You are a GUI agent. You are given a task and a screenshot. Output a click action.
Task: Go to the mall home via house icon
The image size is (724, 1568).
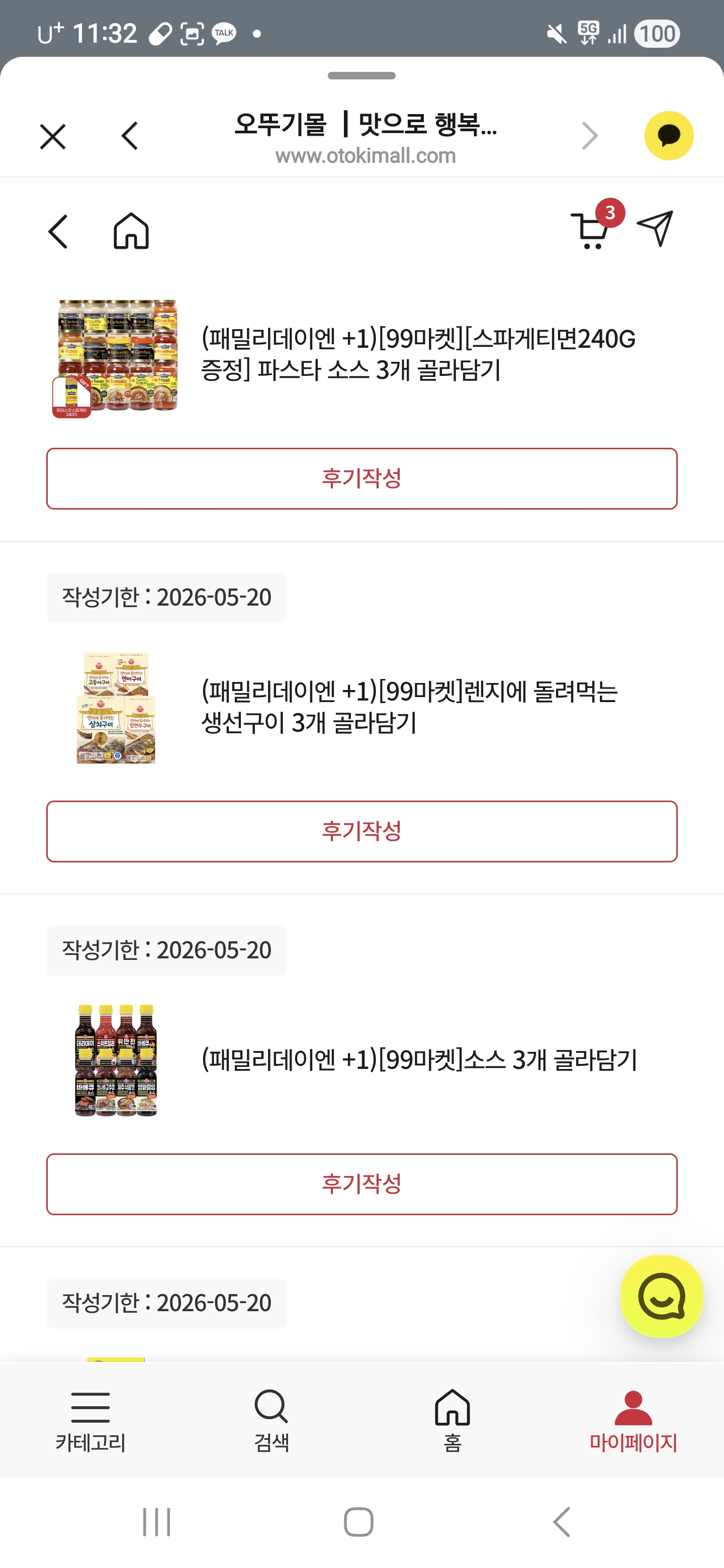tap(131, 231)
